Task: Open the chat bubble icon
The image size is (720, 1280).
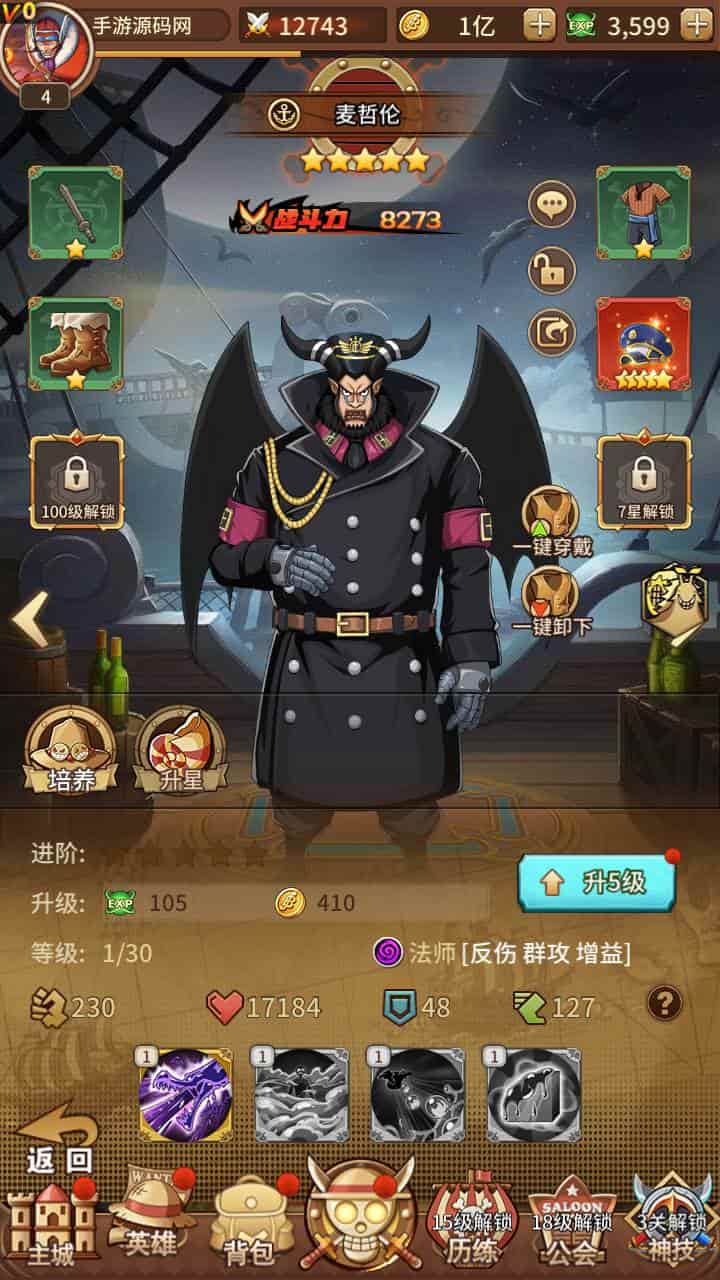Action: tap(551, 207)
